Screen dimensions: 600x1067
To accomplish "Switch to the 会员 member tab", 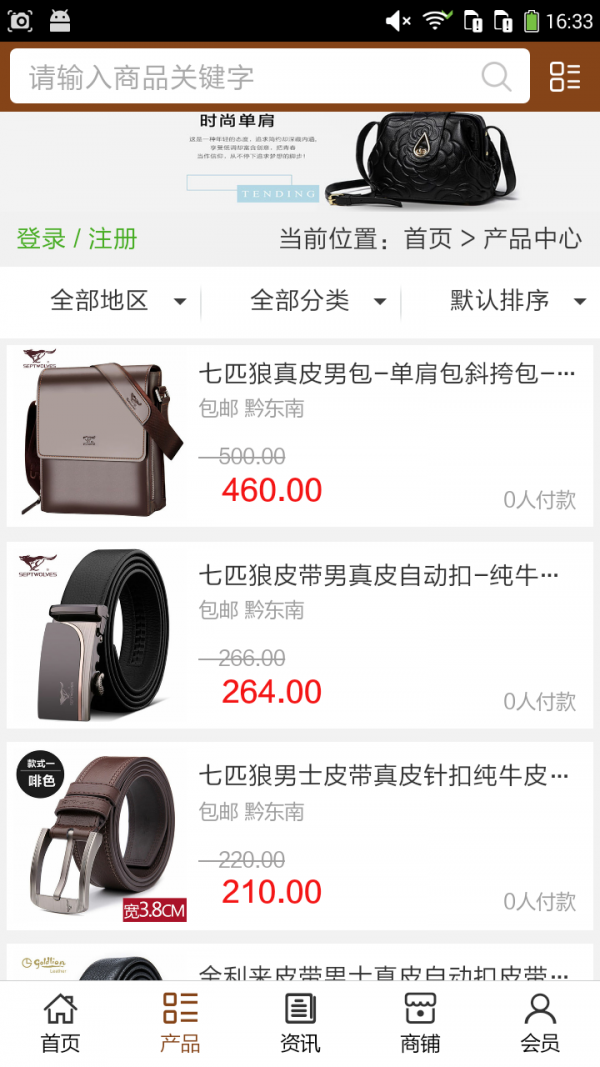I will click(540, 1023).
